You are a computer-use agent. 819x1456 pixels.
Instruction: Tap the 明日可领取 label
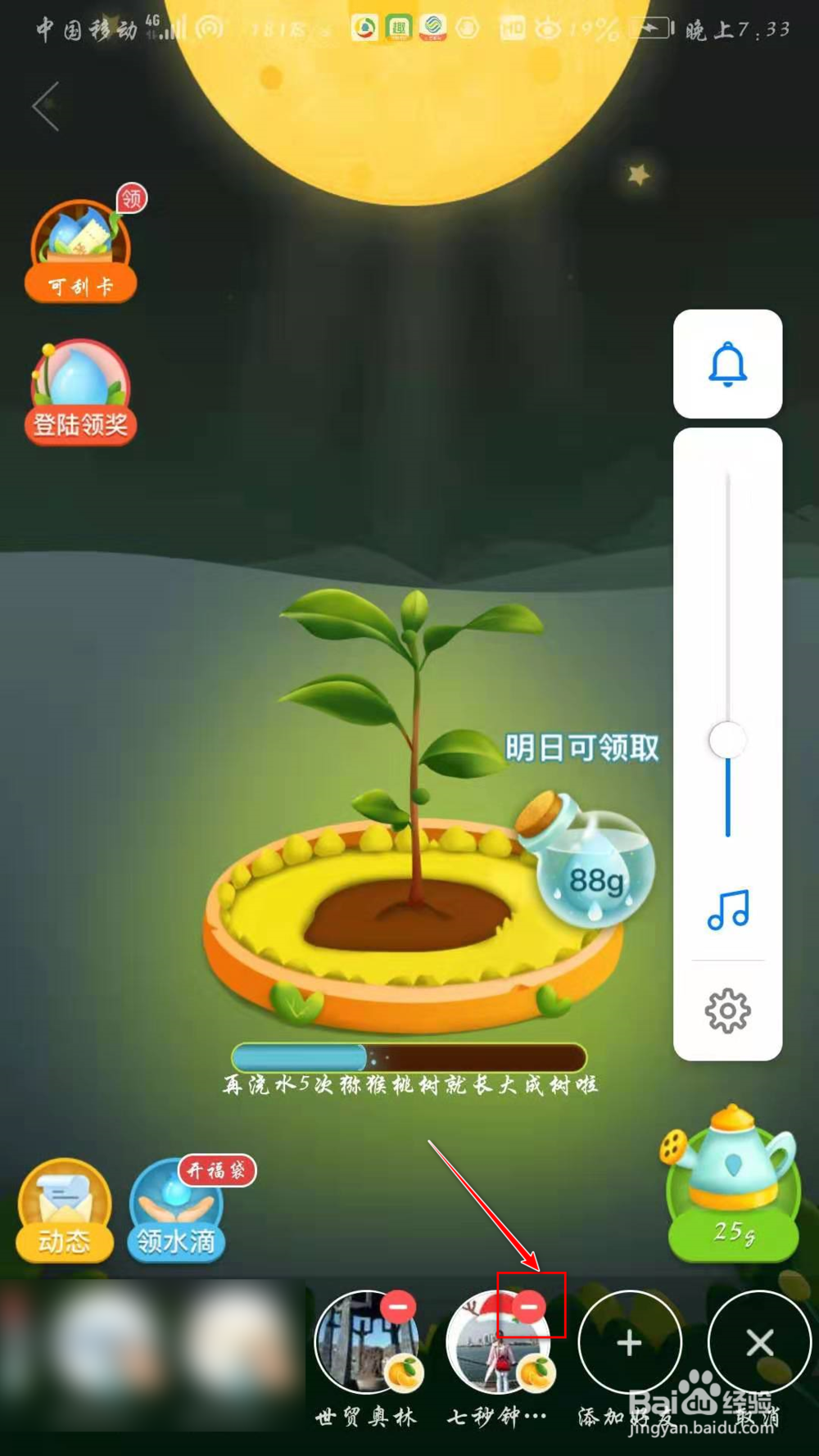[582, 748]
